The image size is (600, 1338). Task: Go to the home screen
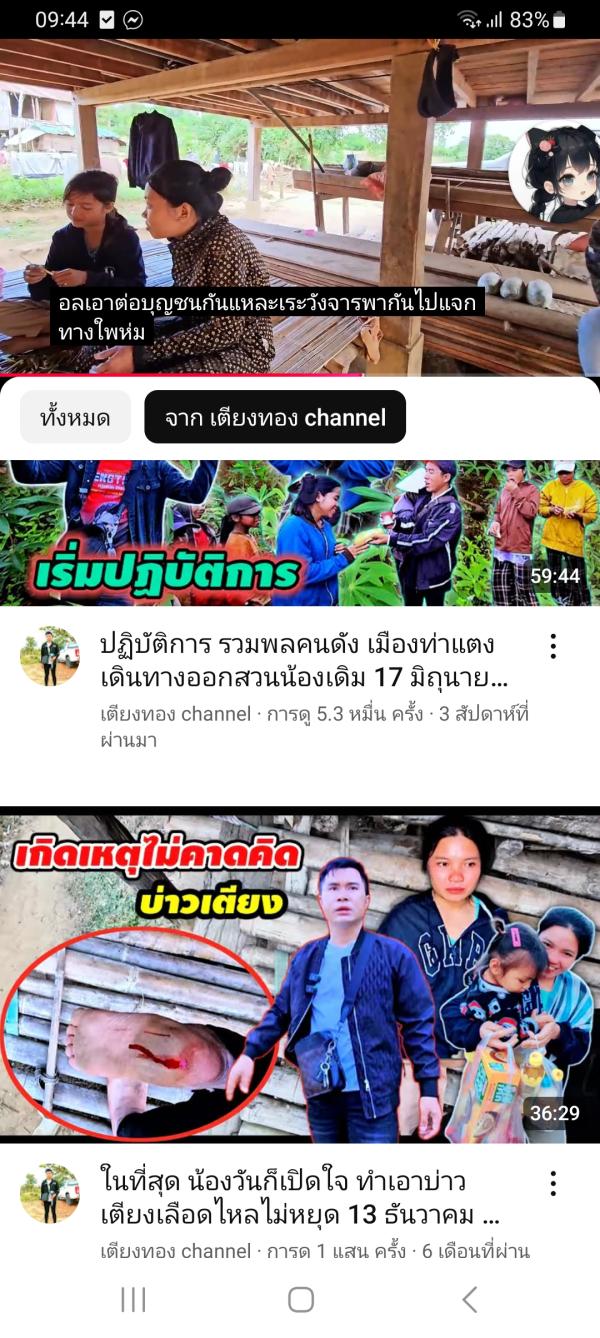tap(300, 1299)
